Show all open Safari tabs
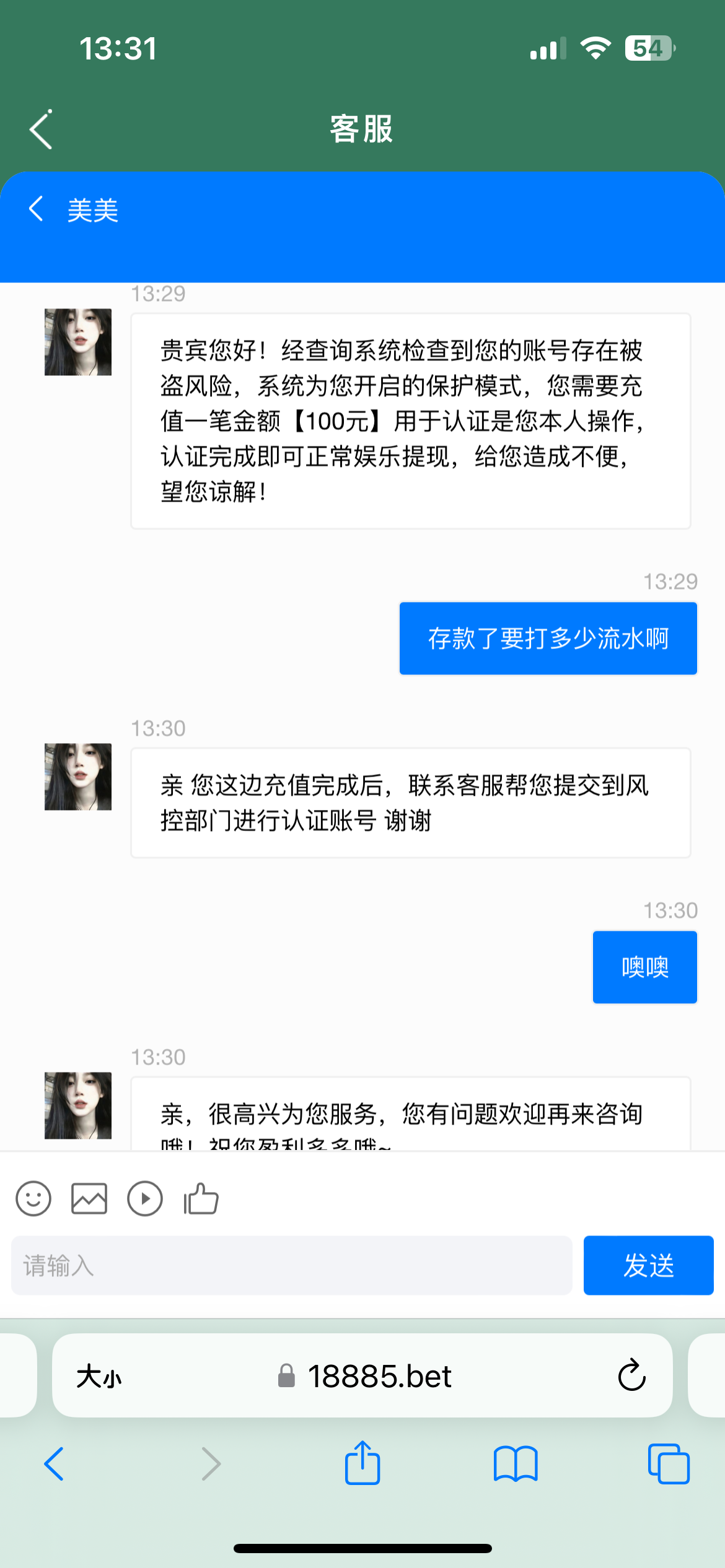The width and height of the screenshot is (725, 1568). click(669, 1464)
